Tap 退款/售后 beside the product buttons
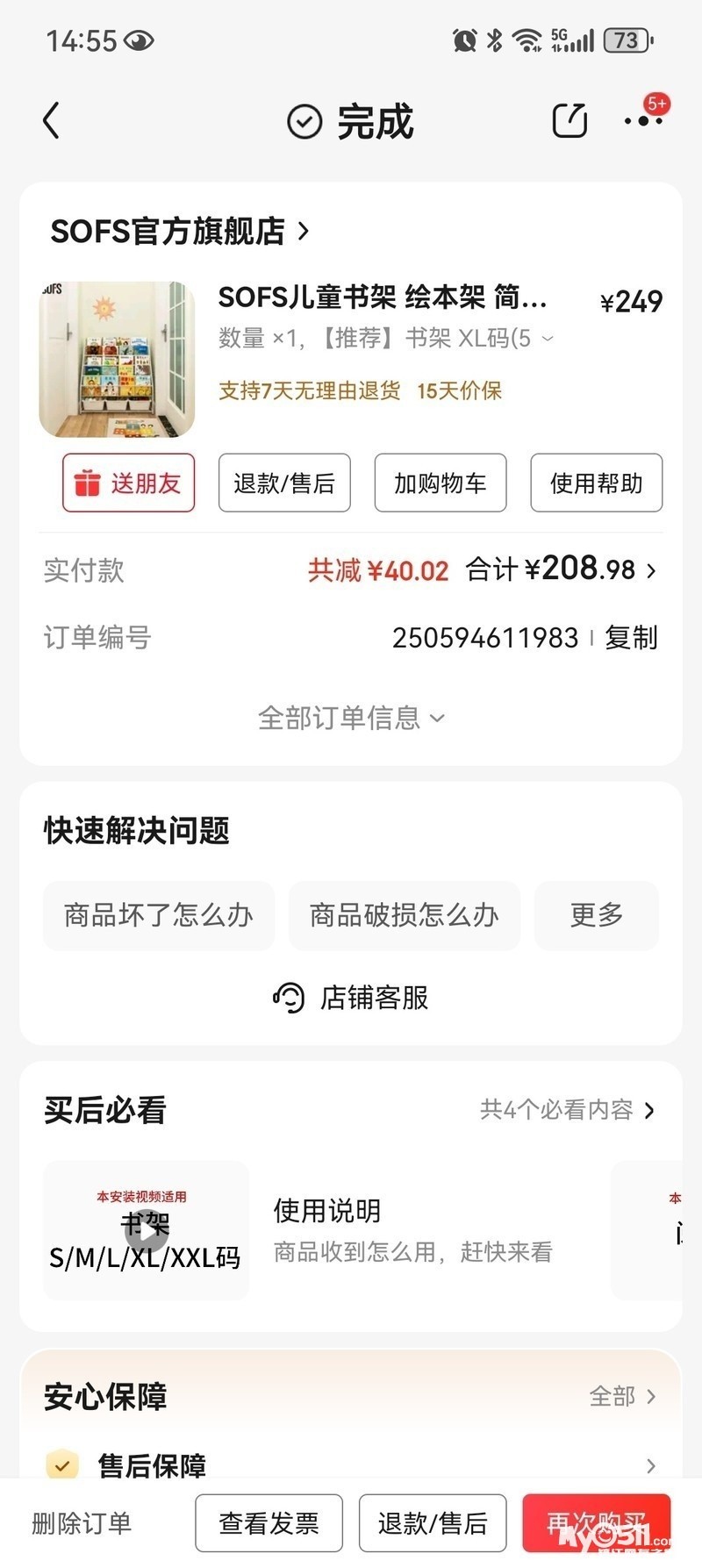This screenshot has width=702, height=1568. pyautogui.click(x=284, y=483)
